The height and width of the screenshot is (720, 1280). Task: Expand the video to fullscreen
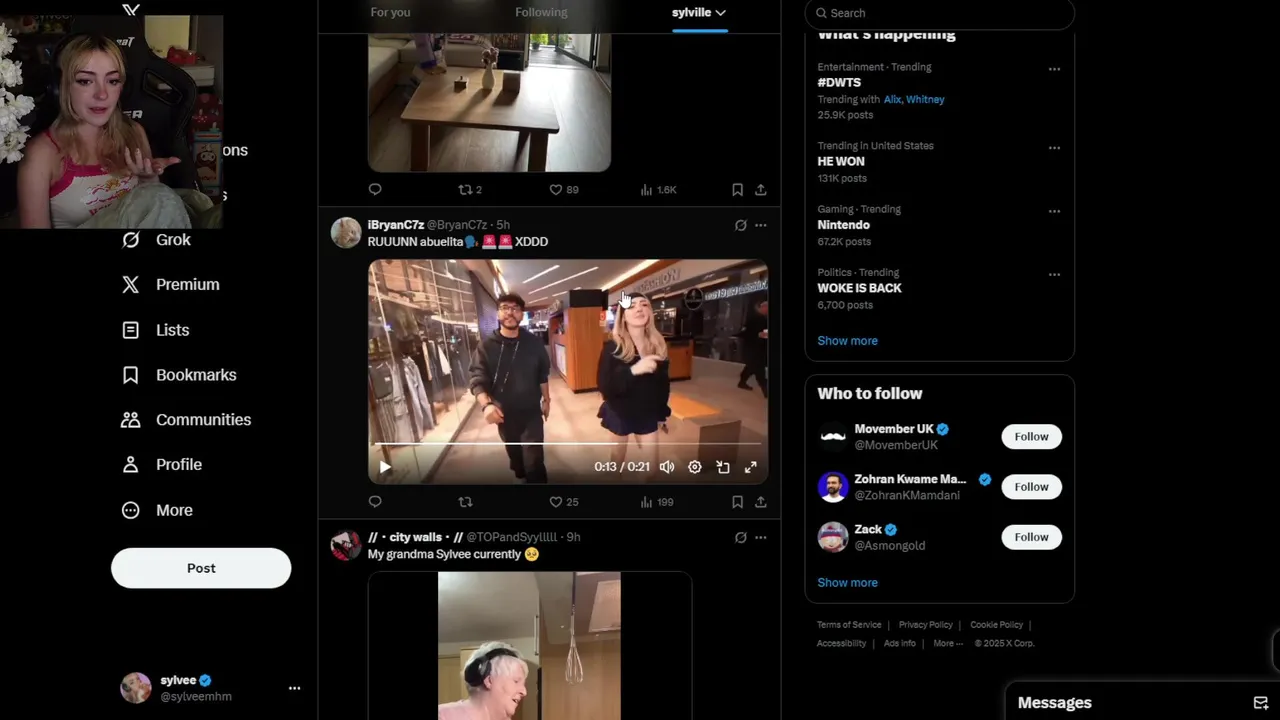pos(751,467)
